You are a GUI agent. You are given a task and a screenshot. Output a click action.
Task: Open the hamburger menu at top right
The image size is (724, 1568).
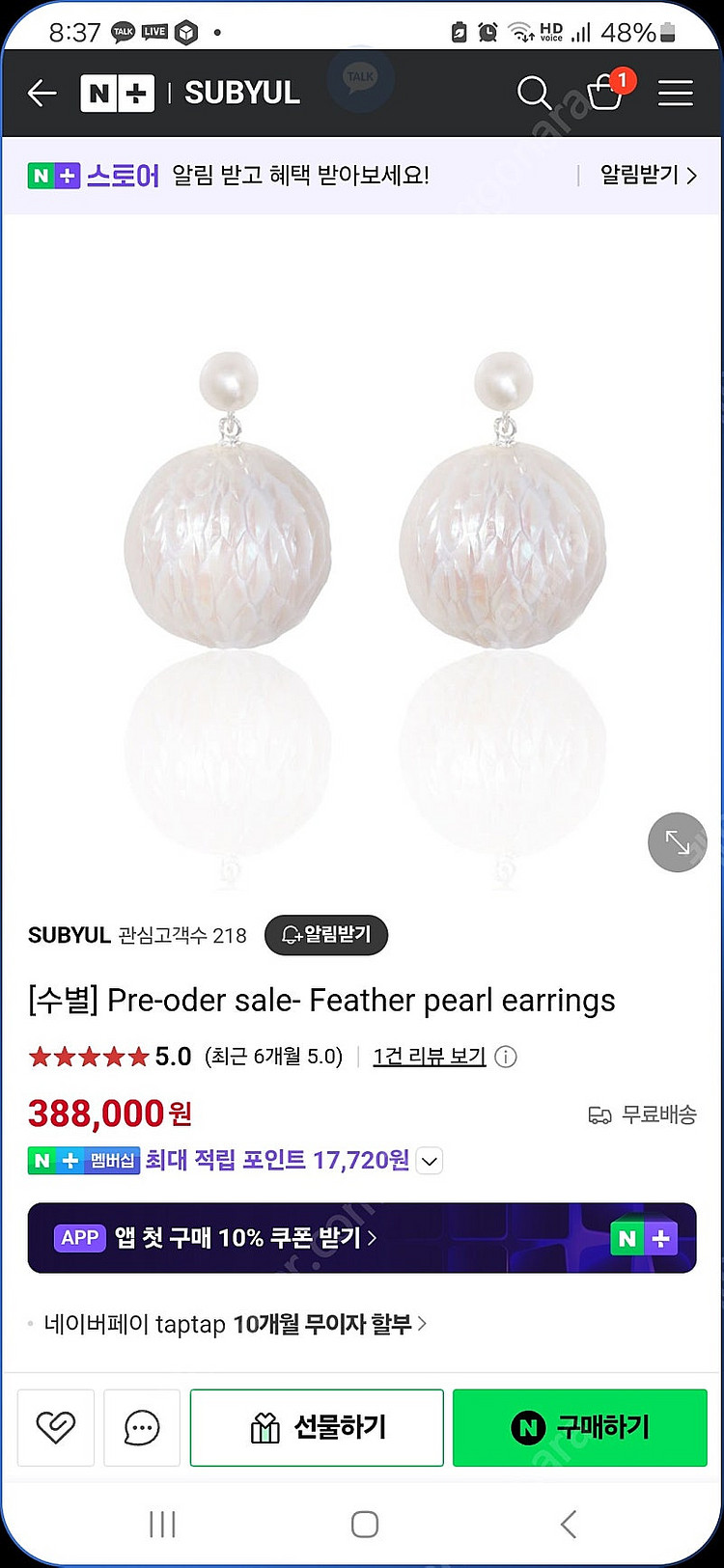675,93
